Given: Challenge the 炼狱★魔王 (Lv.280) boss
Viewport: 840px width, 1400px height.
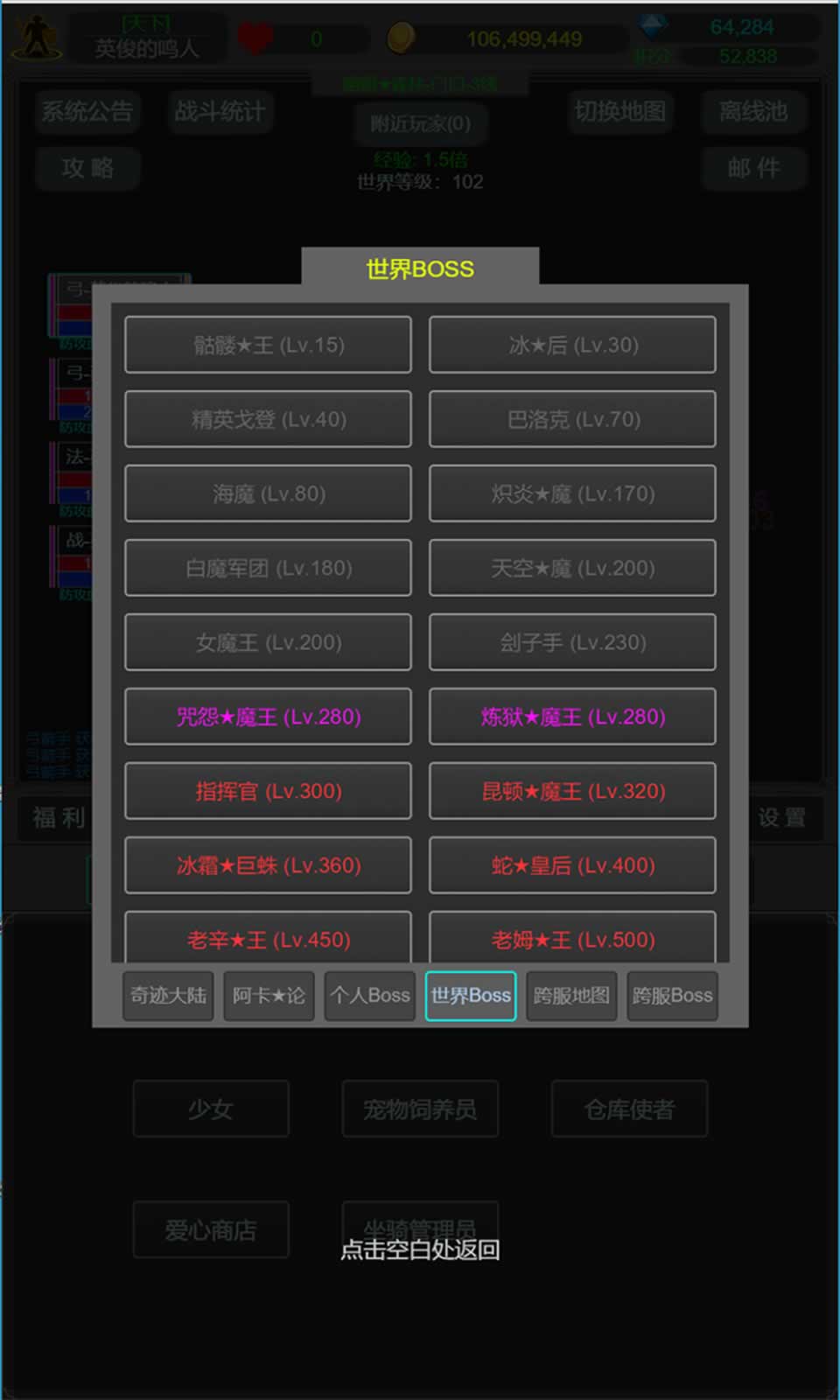Looking at the screenshot, I should tap(572, 717).
